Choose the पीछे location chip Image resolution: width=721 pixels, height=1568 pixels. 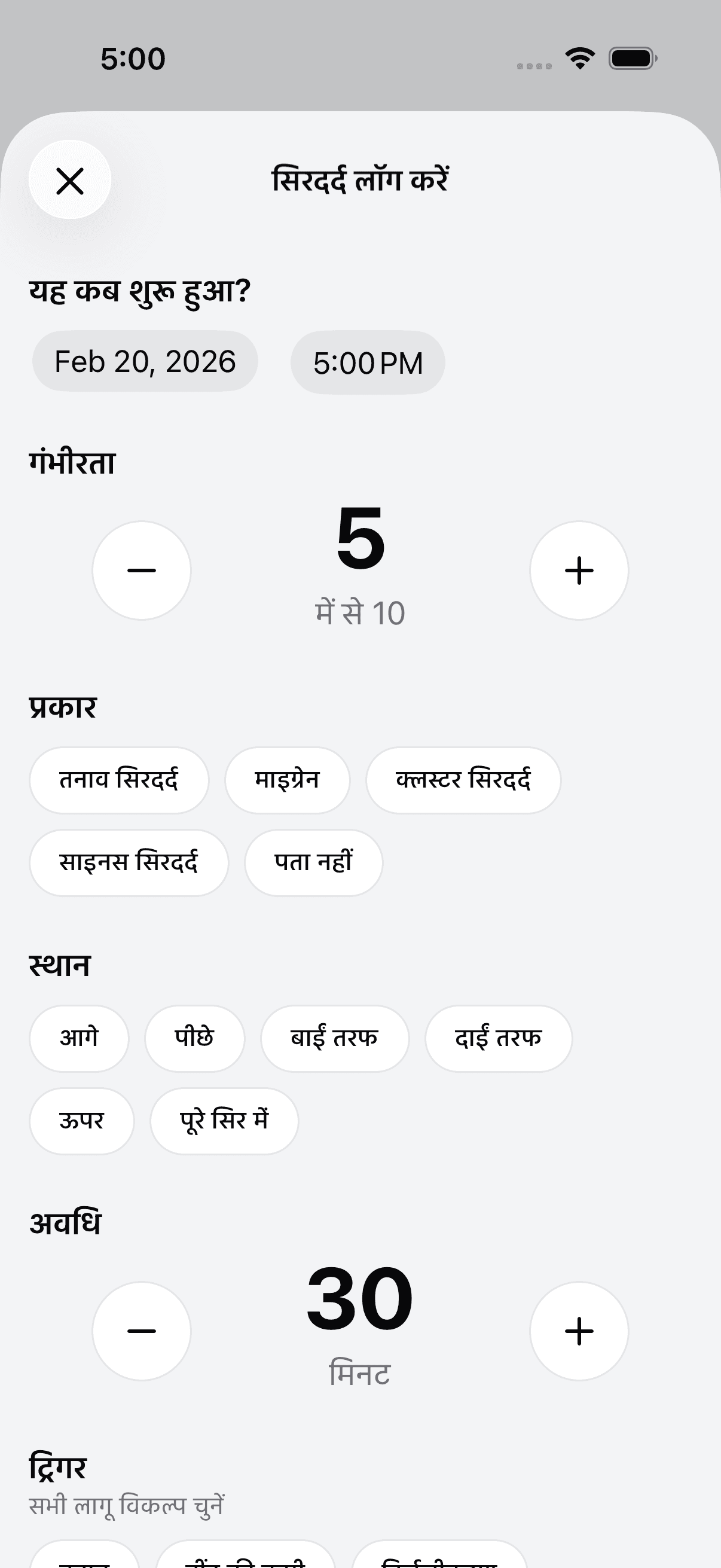[194, 1038]
